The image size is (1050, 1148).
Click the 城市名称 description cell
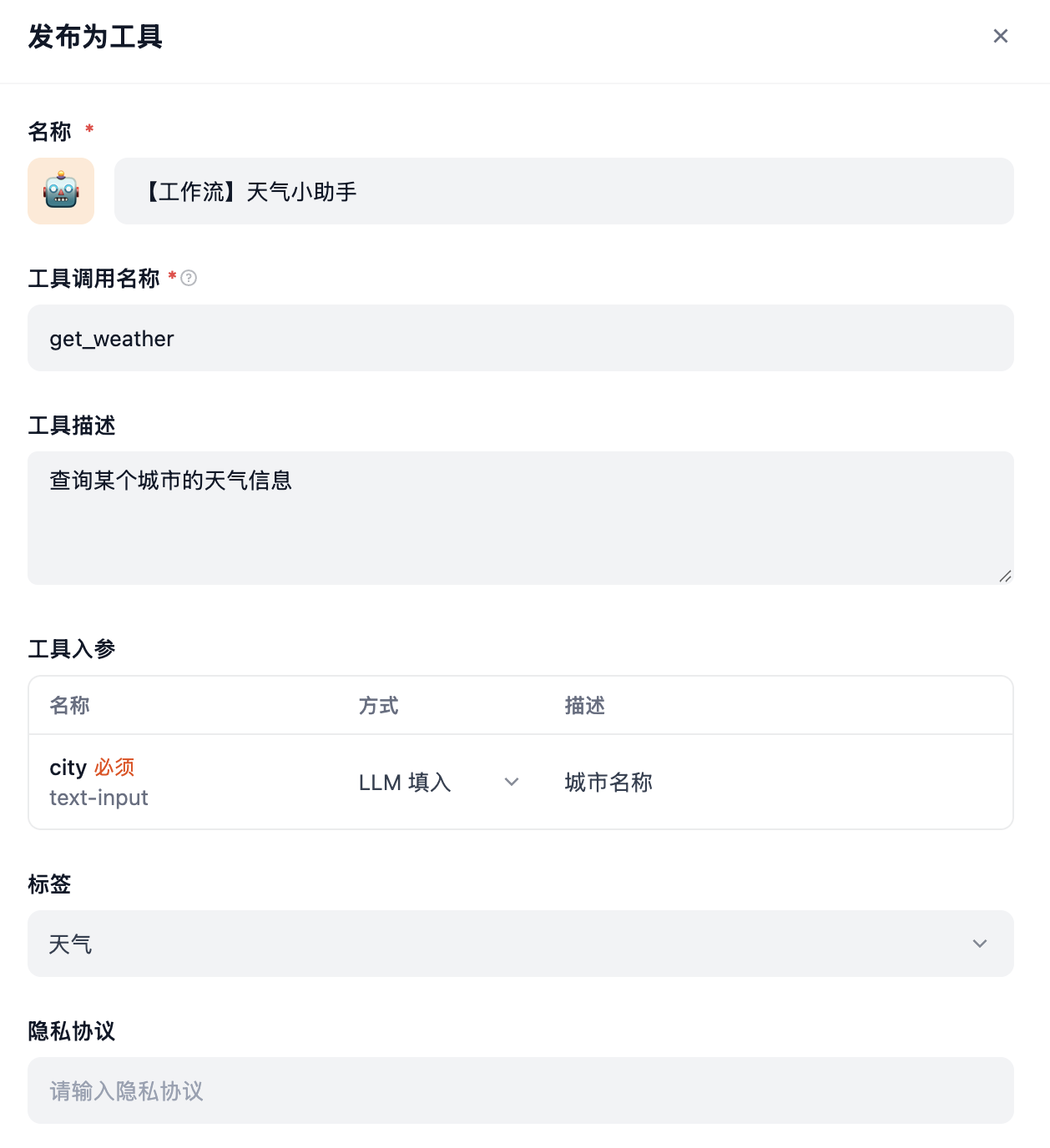click(x=608, y=783)
